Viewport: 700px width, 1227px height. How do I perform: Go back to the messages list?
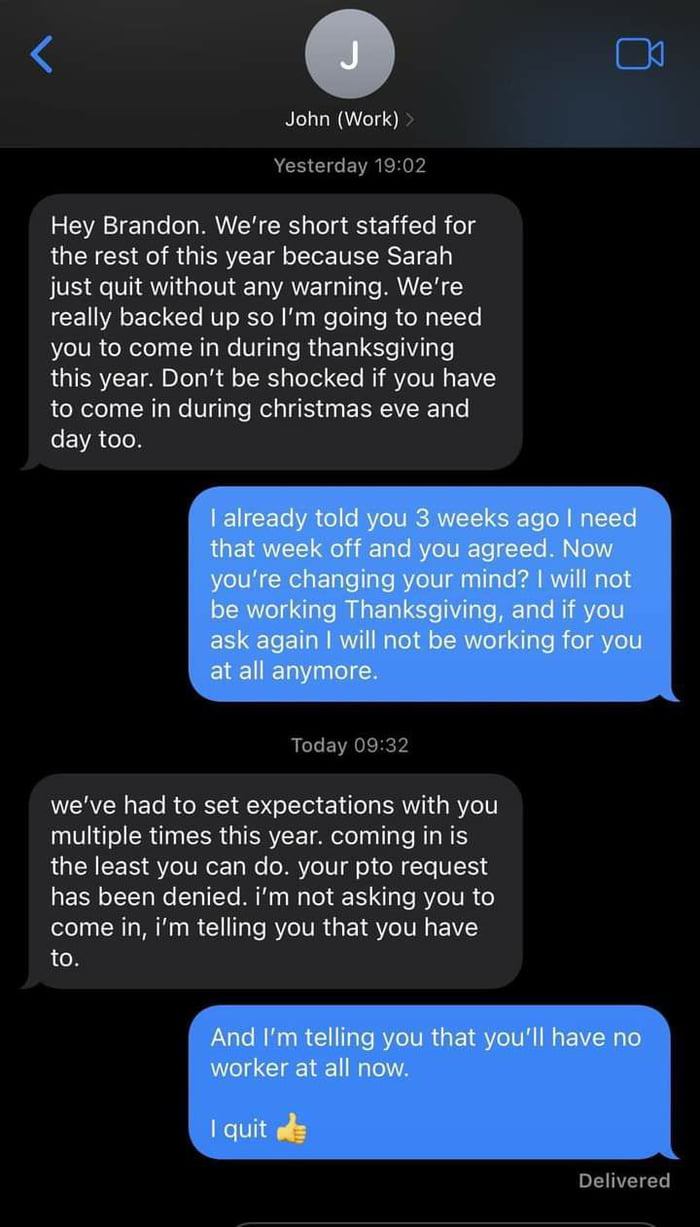click(42, 54)
